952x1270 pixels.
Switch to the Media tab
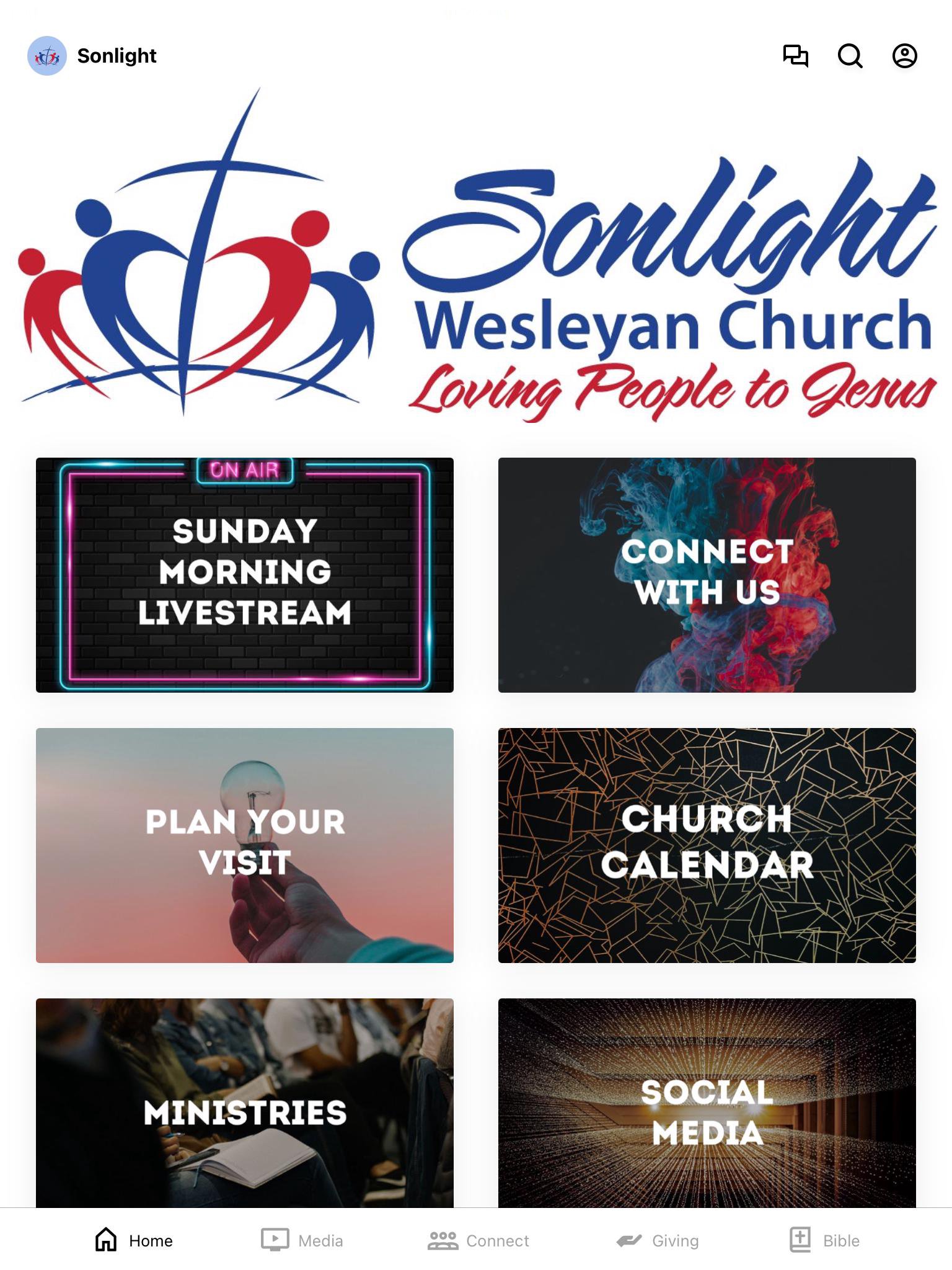(302, 1240)
